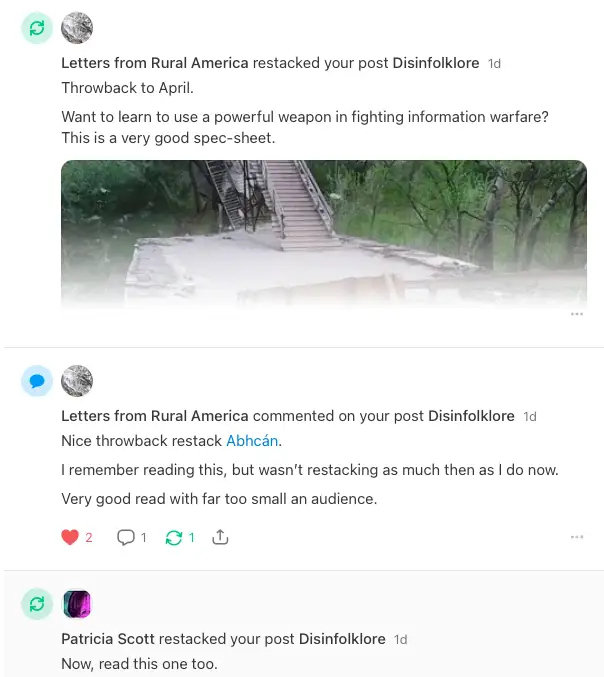
Task: Restack the Letters from Rural America comment
Action: [x=174, y=537]
